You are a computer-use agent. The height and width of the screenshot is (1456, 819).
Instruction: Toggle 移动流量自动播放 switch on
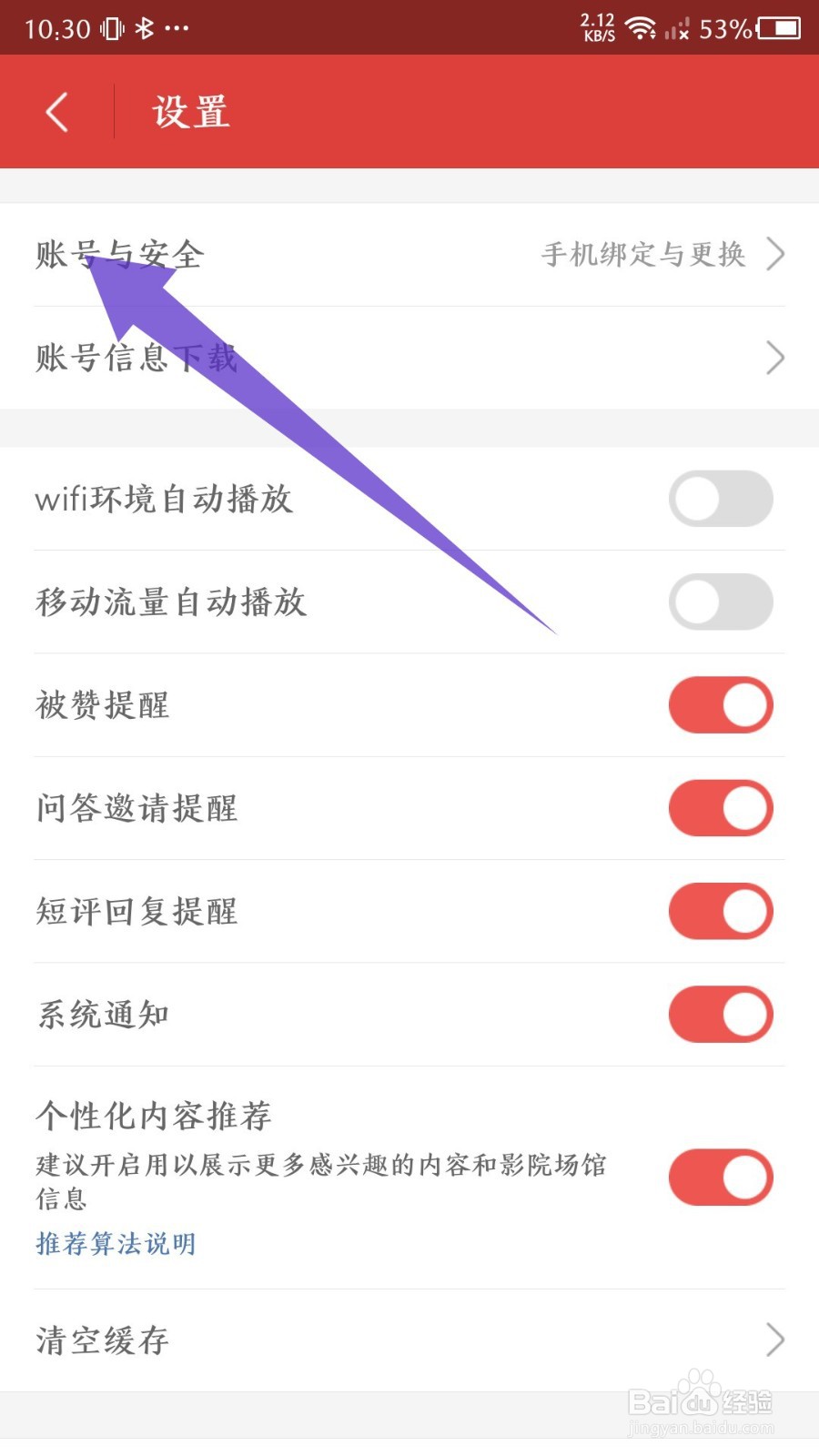coord(722,602)
